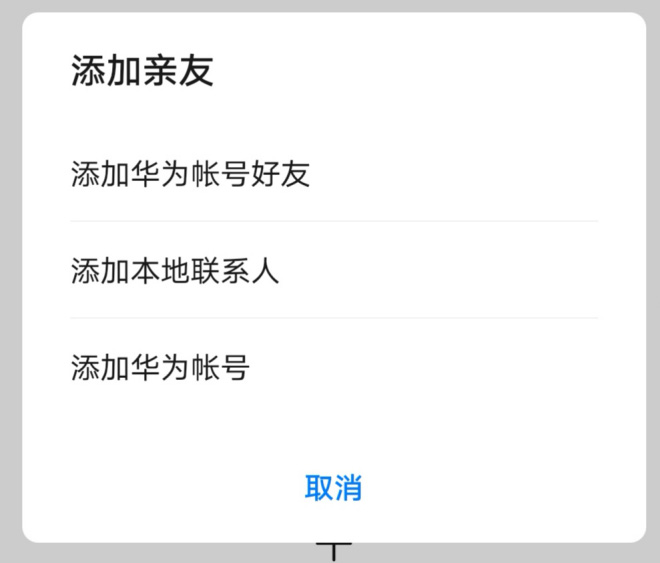
Task: Dismiss dialog with 取消
Action: [333, 488]
